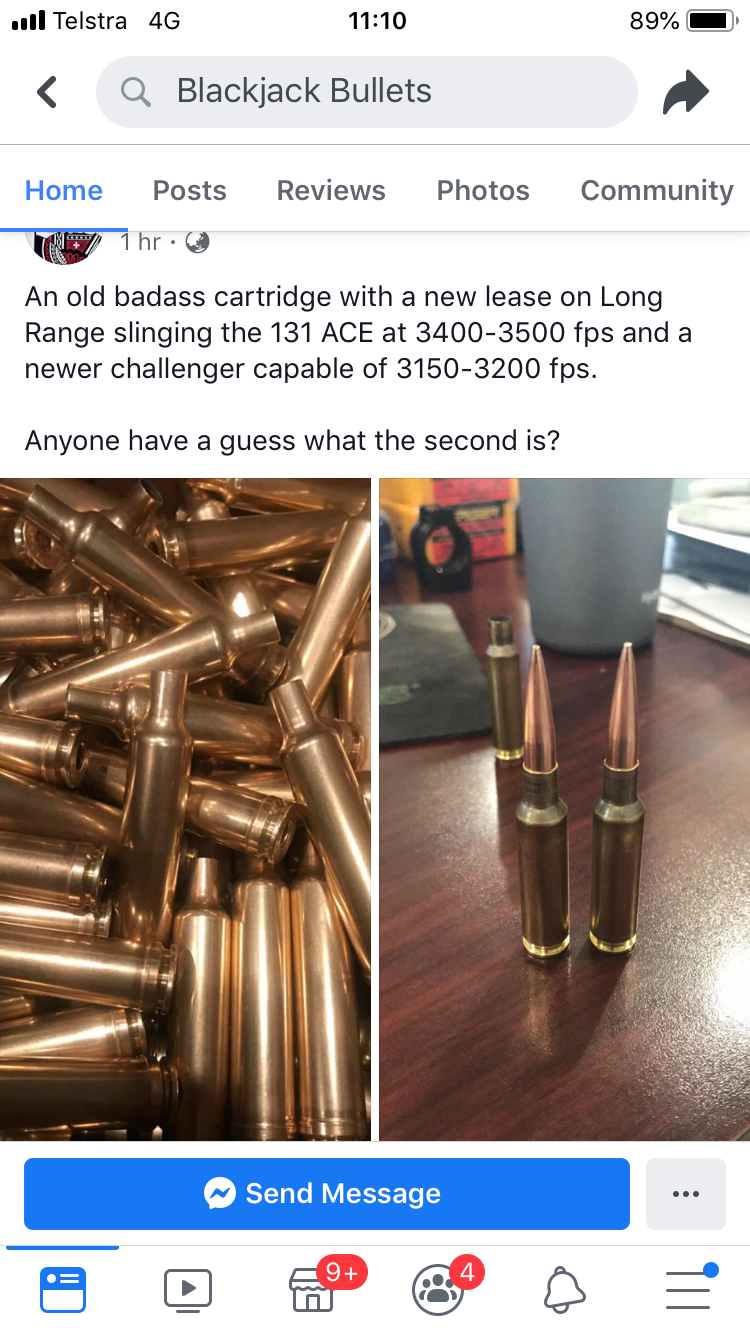
Task: Open the three-dot more options button
Action: pos(686,1193)
